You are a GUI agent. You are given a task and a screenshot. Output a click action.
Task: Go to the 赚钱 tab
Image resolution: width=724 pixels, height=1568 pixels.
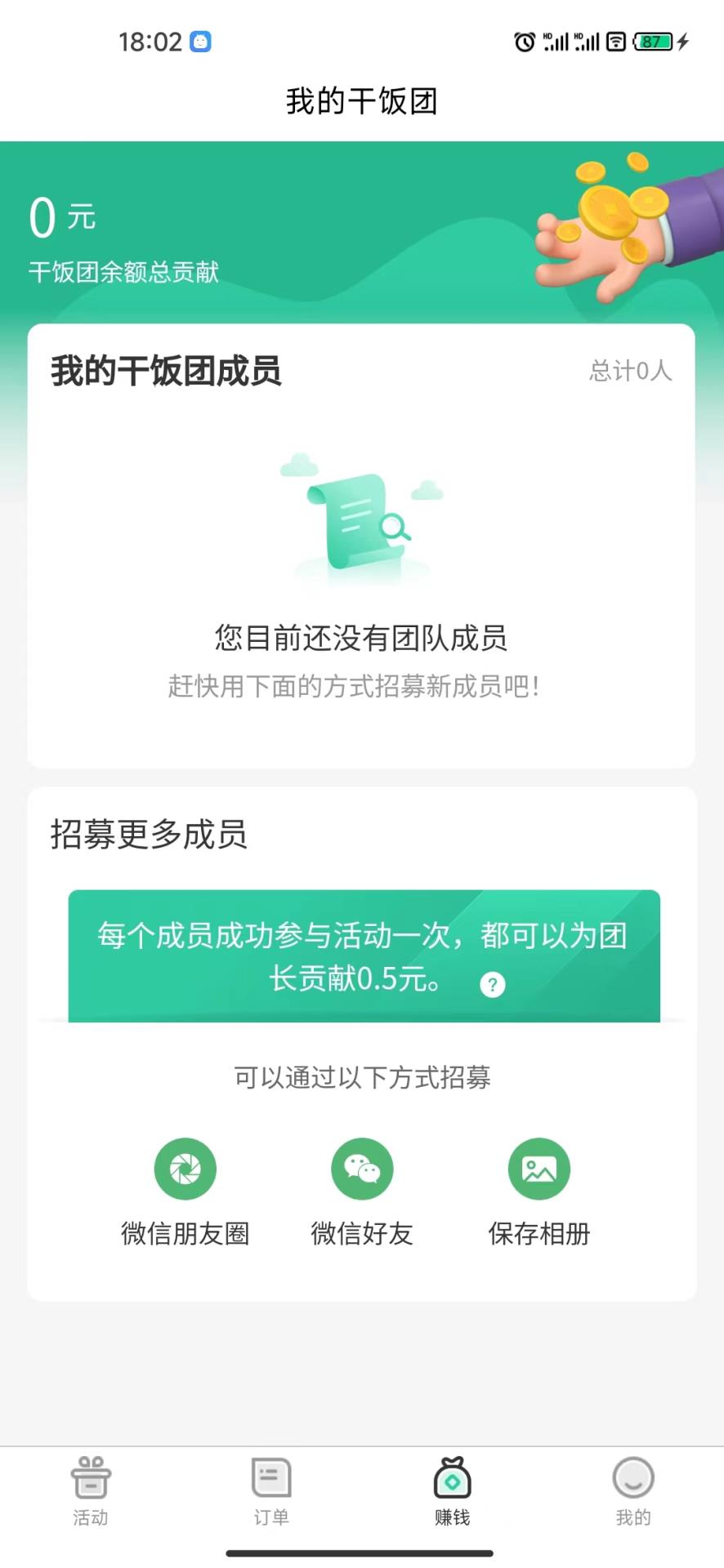click(452, 1491)
